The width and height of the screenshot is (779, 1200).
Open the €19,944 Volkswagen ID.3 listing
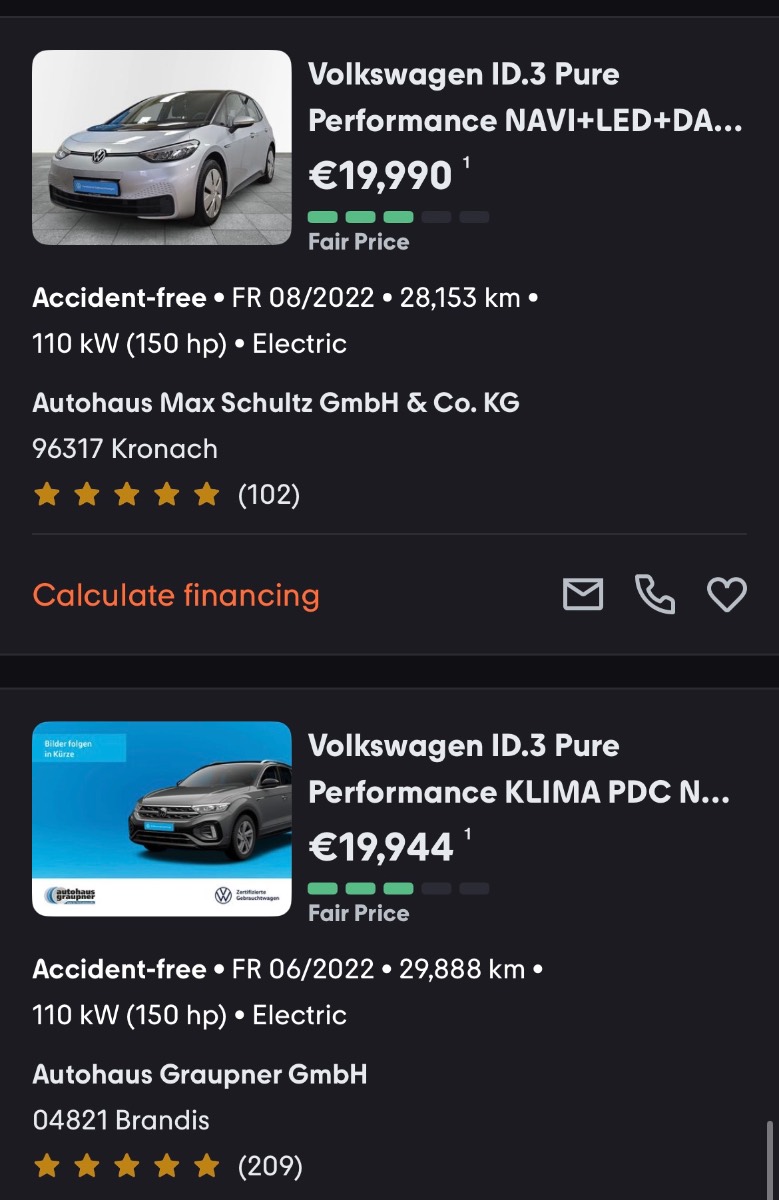coord(518,769)
